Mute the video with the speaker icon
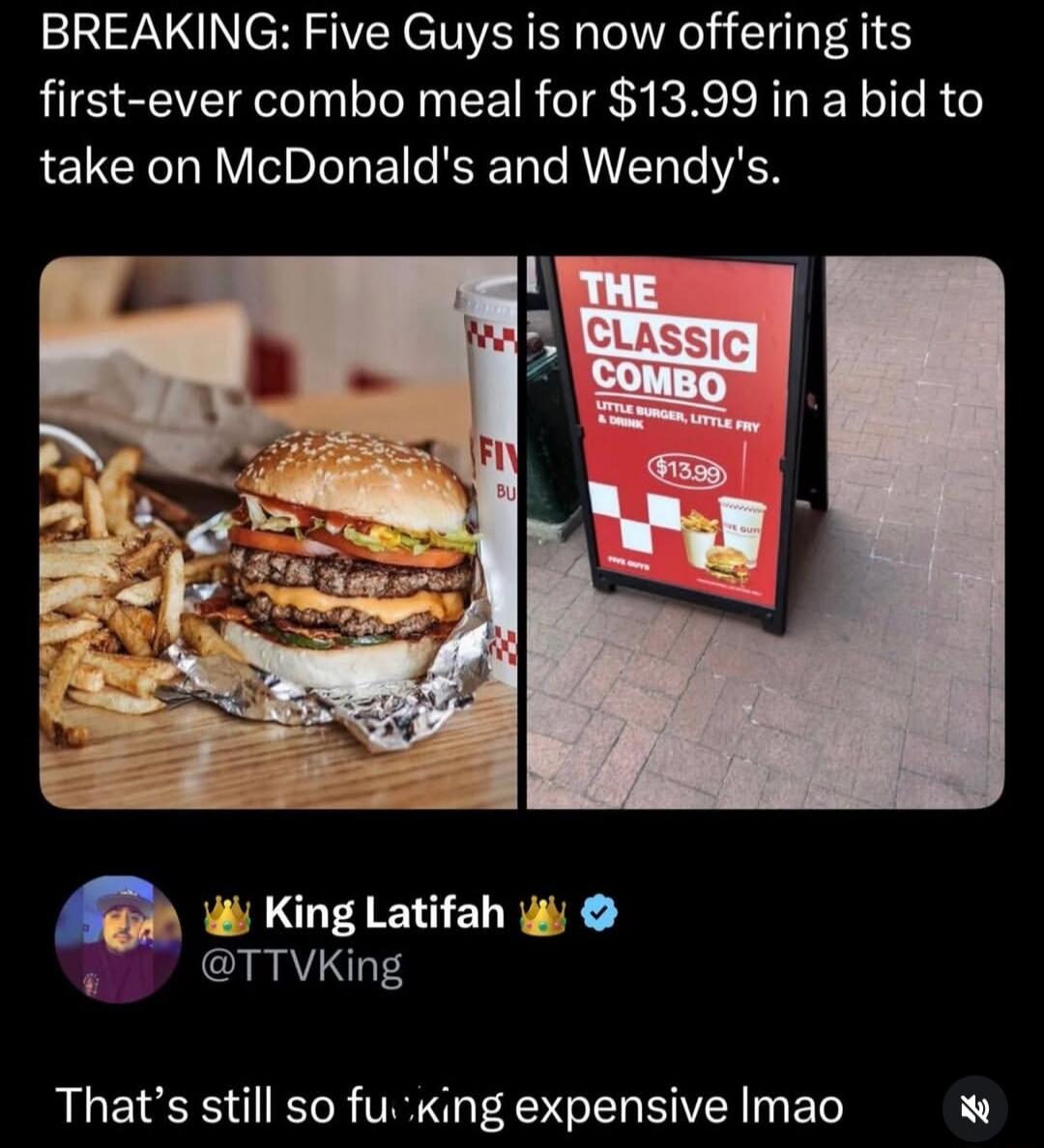 click(x=976, y=1107)
